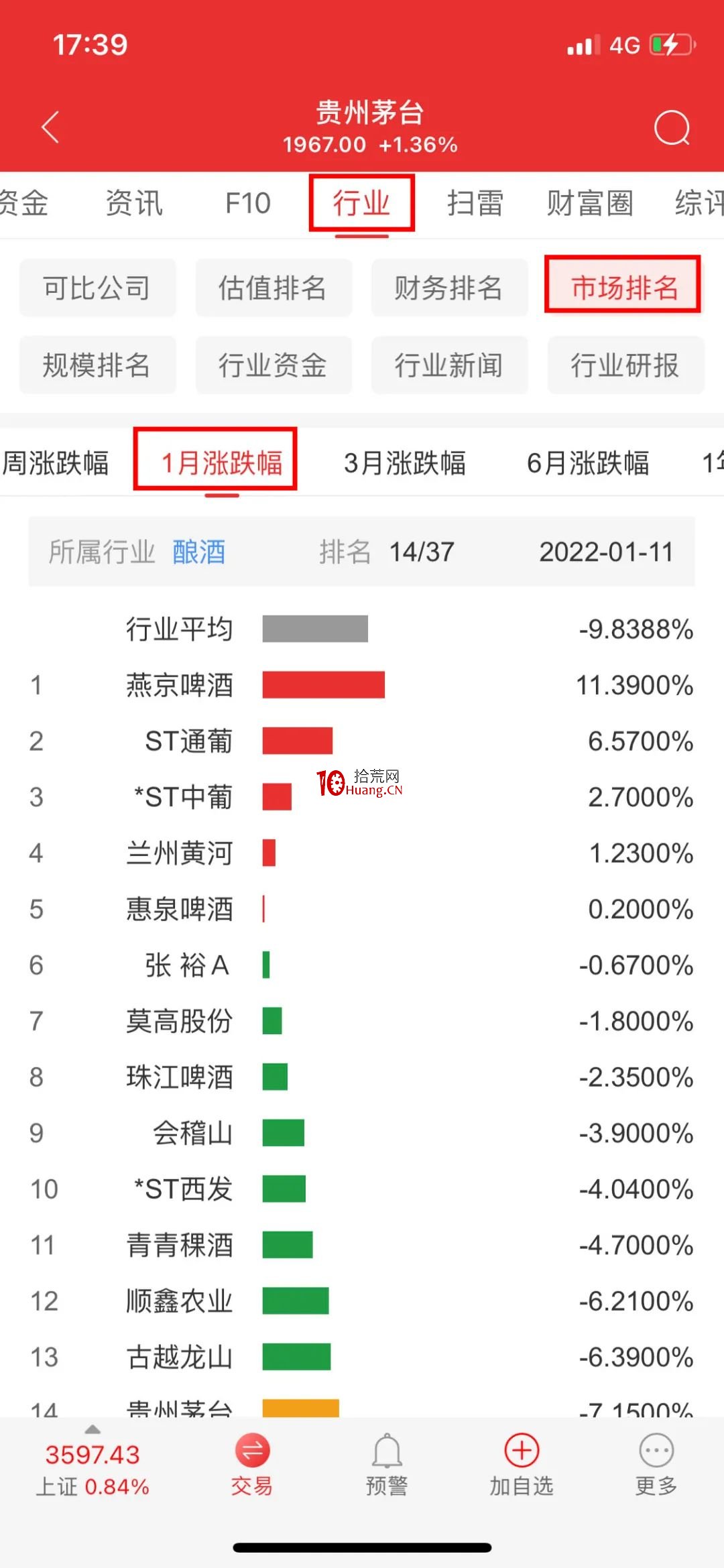Select the 估值排名 chip
724x1568 pixels.
pyautogui.click(x=273, y=288)
